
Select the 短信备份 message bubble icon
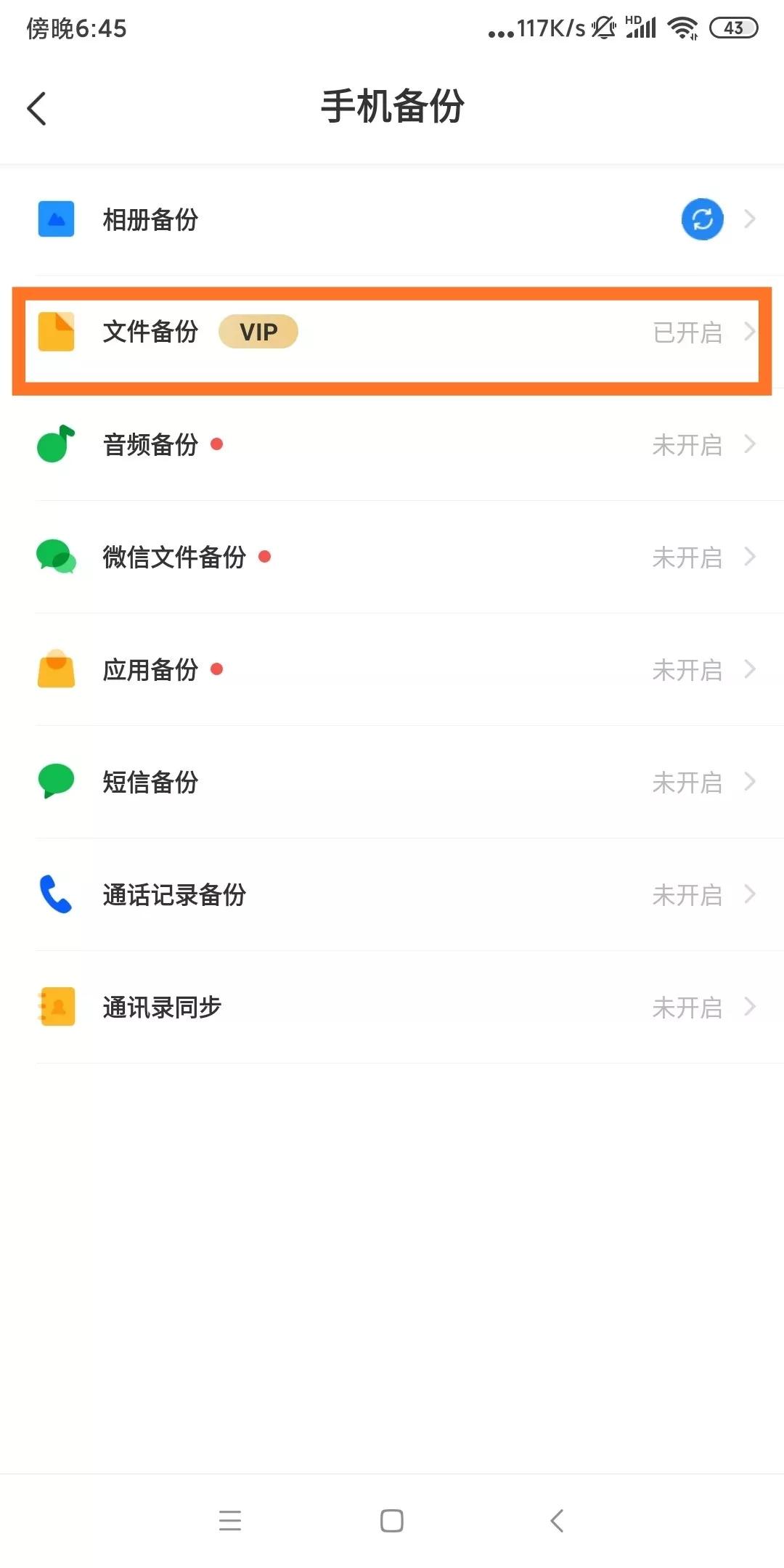(55, 782)
